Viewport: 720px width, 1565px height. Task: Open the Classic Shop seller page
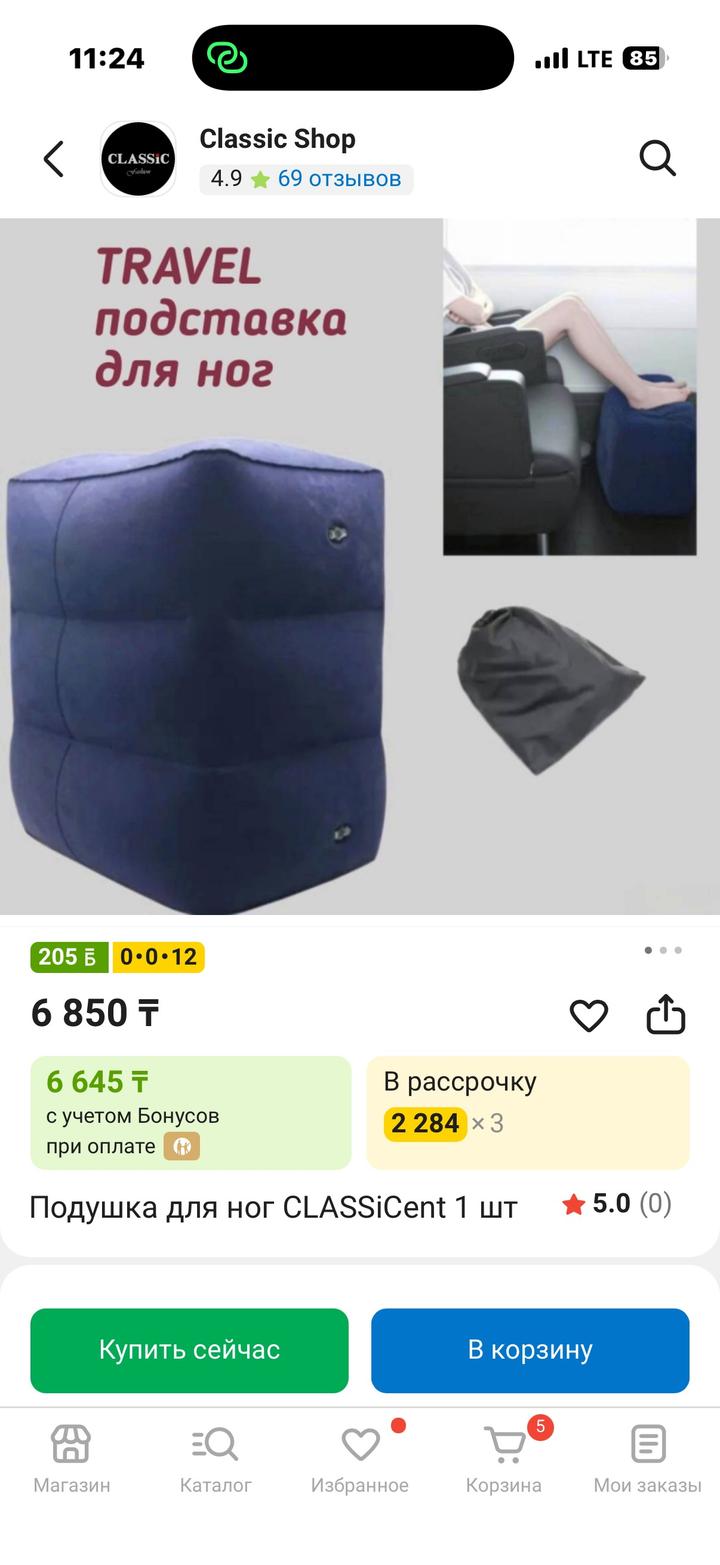click(x=277, y=139)
